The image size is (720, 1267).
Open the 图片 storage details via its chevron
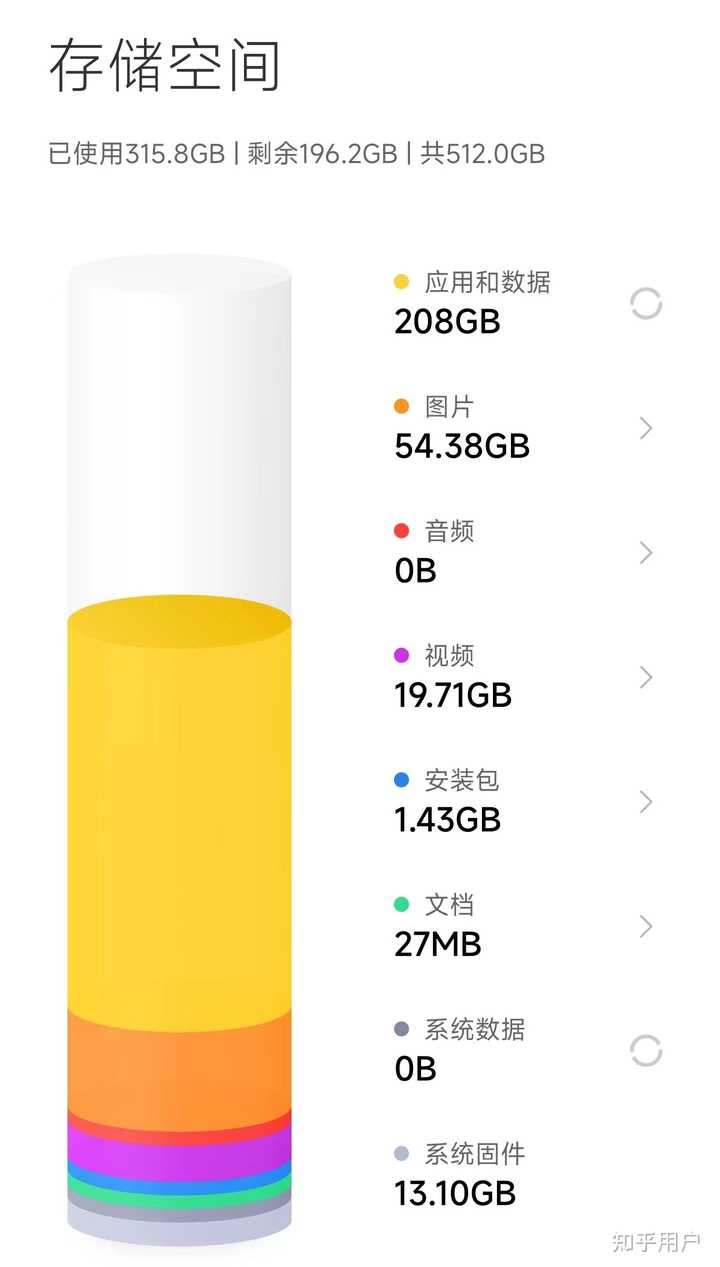(647, 427)
